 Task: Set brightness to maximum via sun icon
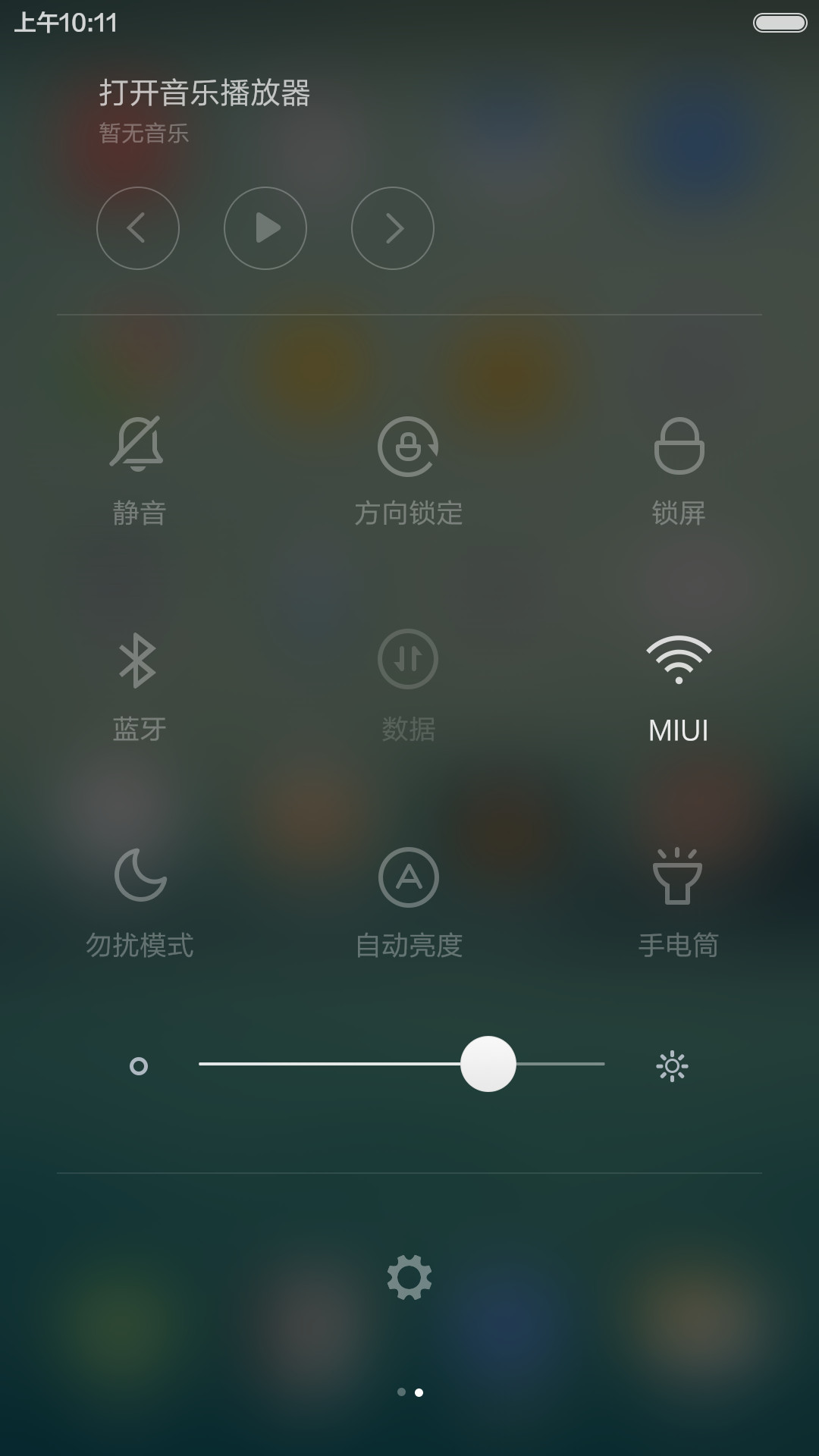[672, 1066]
